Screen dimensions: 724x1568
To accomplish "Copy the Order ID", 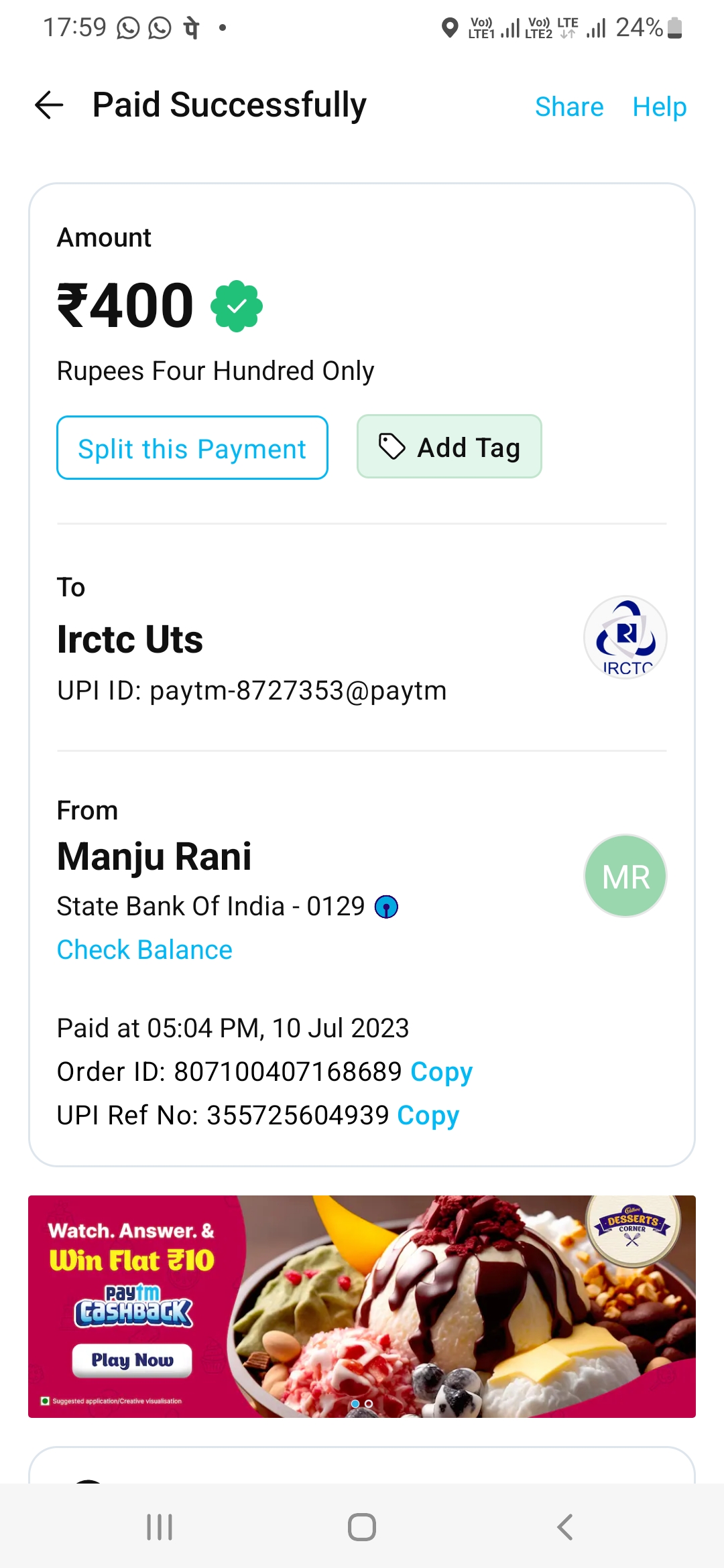I will [441, 1071].
